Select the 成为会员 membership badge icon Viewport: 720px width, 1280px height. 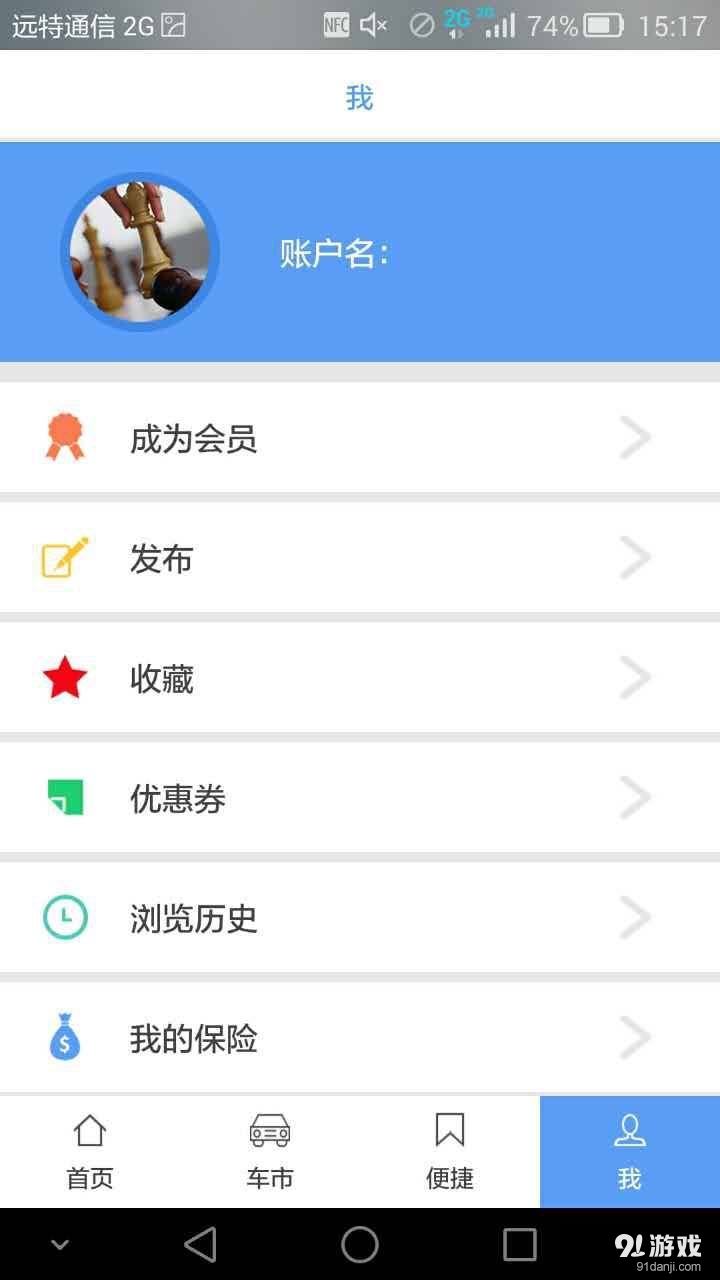[x=65, y=437]
